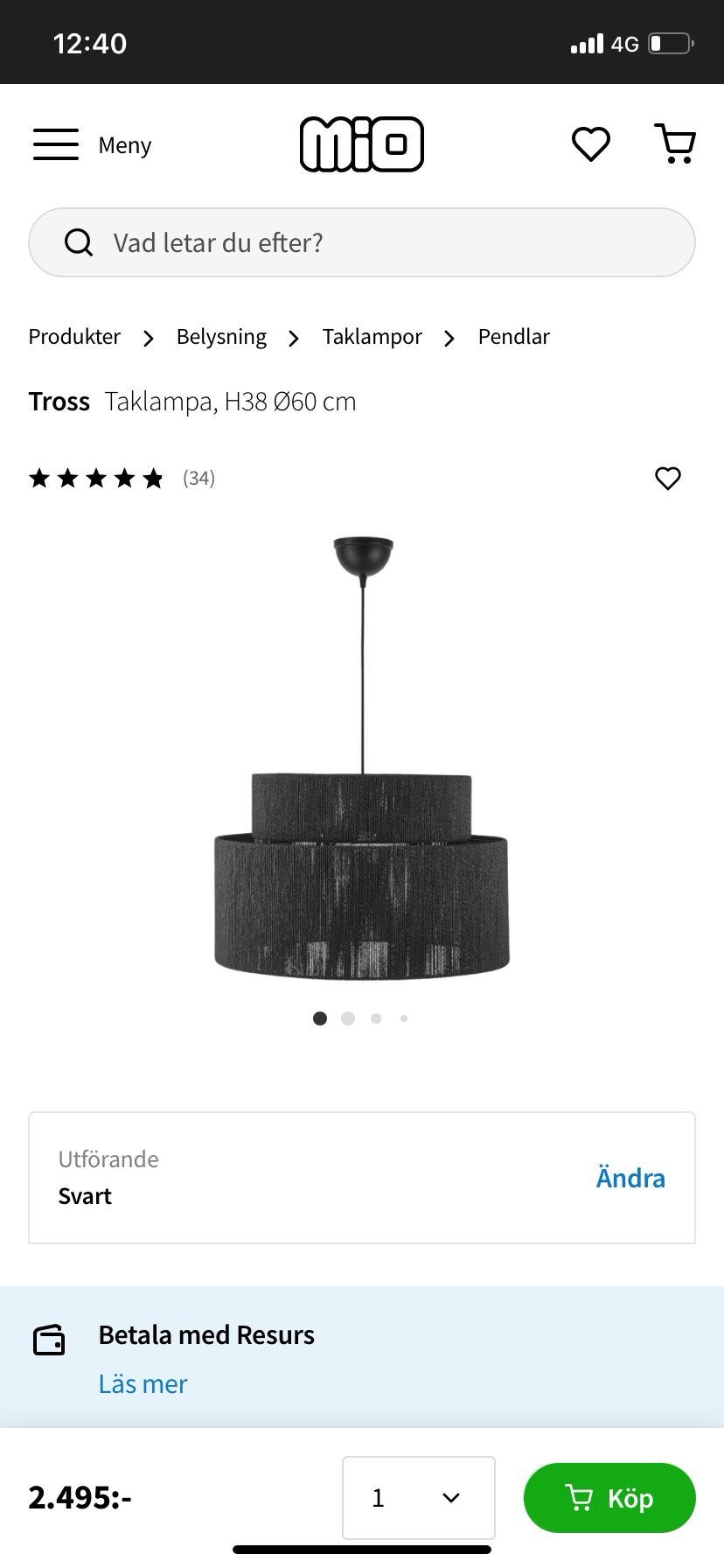Go to Belysning breadcrumb
Viewport: 724px width, 1568px height.
tap(221, 337)
